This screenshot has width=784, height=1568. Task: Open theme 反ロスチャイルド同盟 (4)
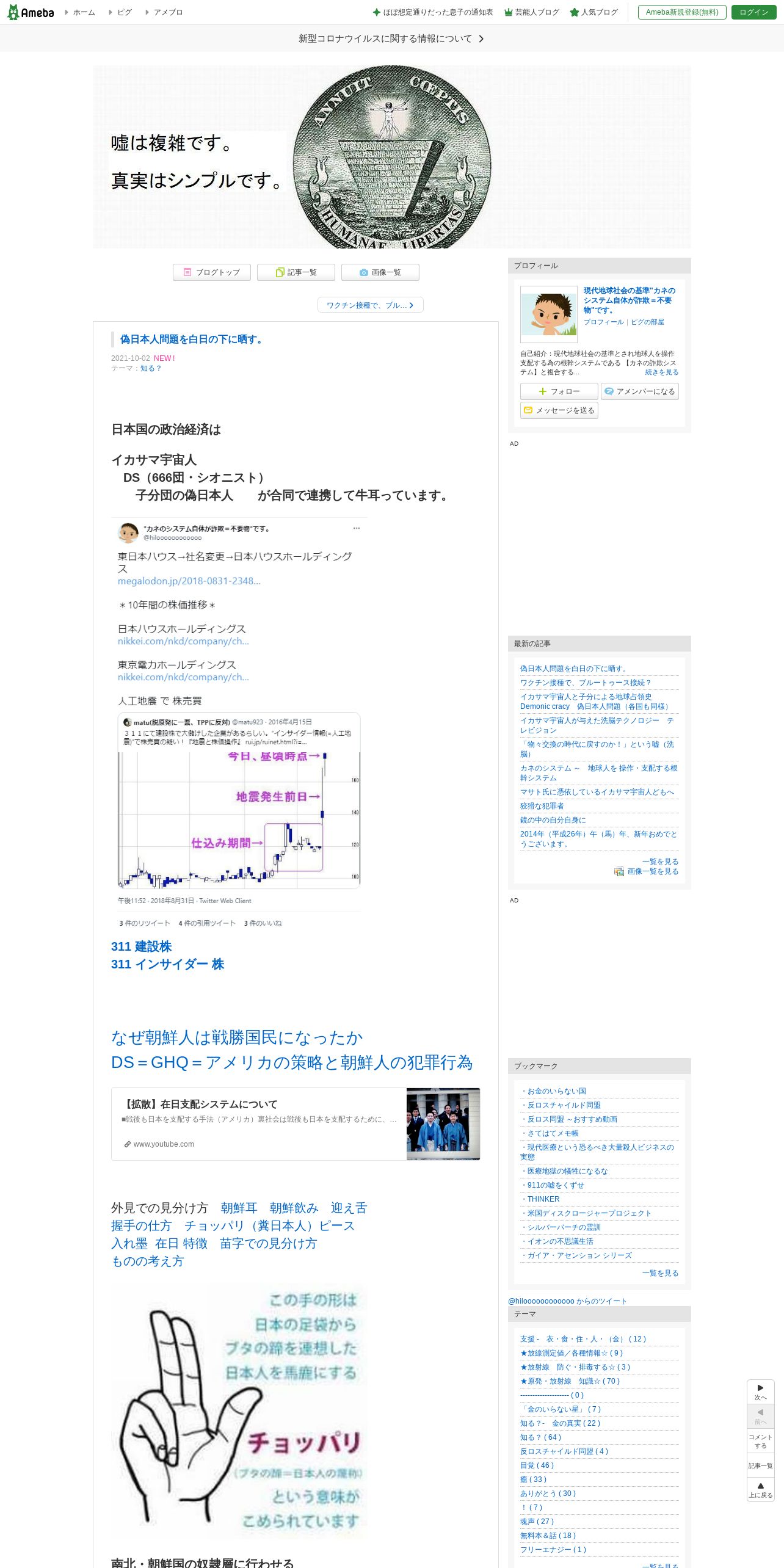[x=564, y=1451]
